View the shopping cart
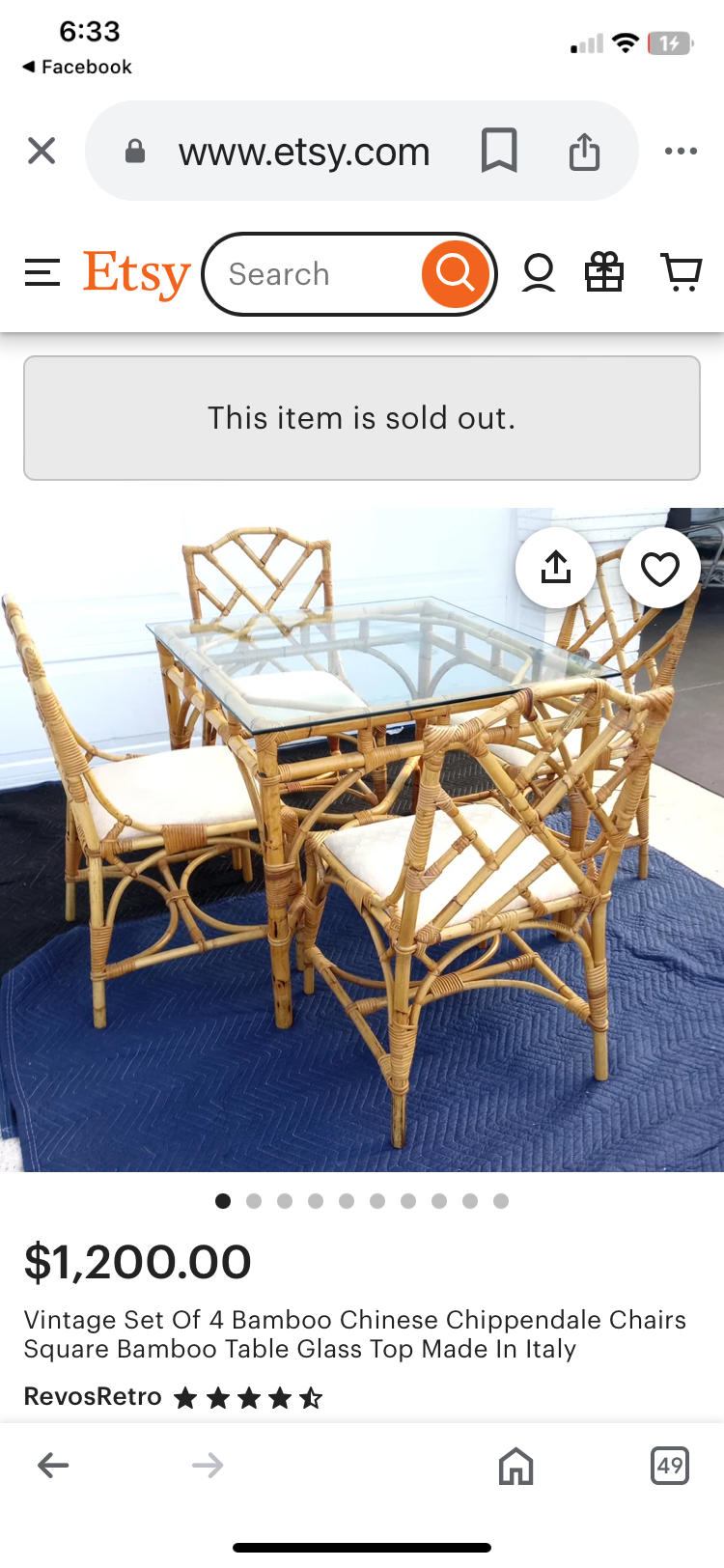Image resolution: width=724 pixels, height=1568 pixels. point(681,273)
